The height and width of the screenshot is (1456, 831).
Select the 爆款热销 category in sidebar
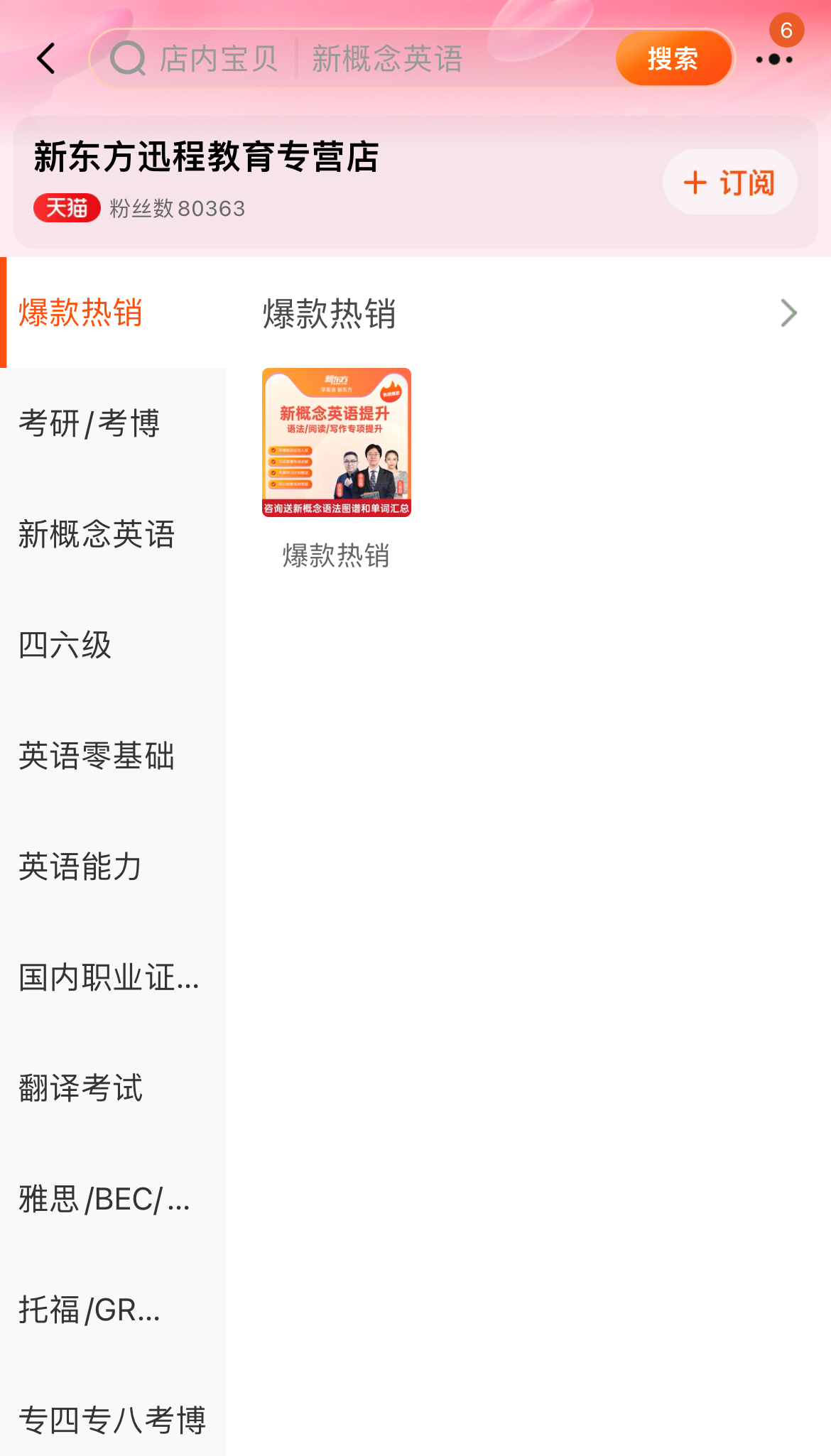[x=81, y=313]
